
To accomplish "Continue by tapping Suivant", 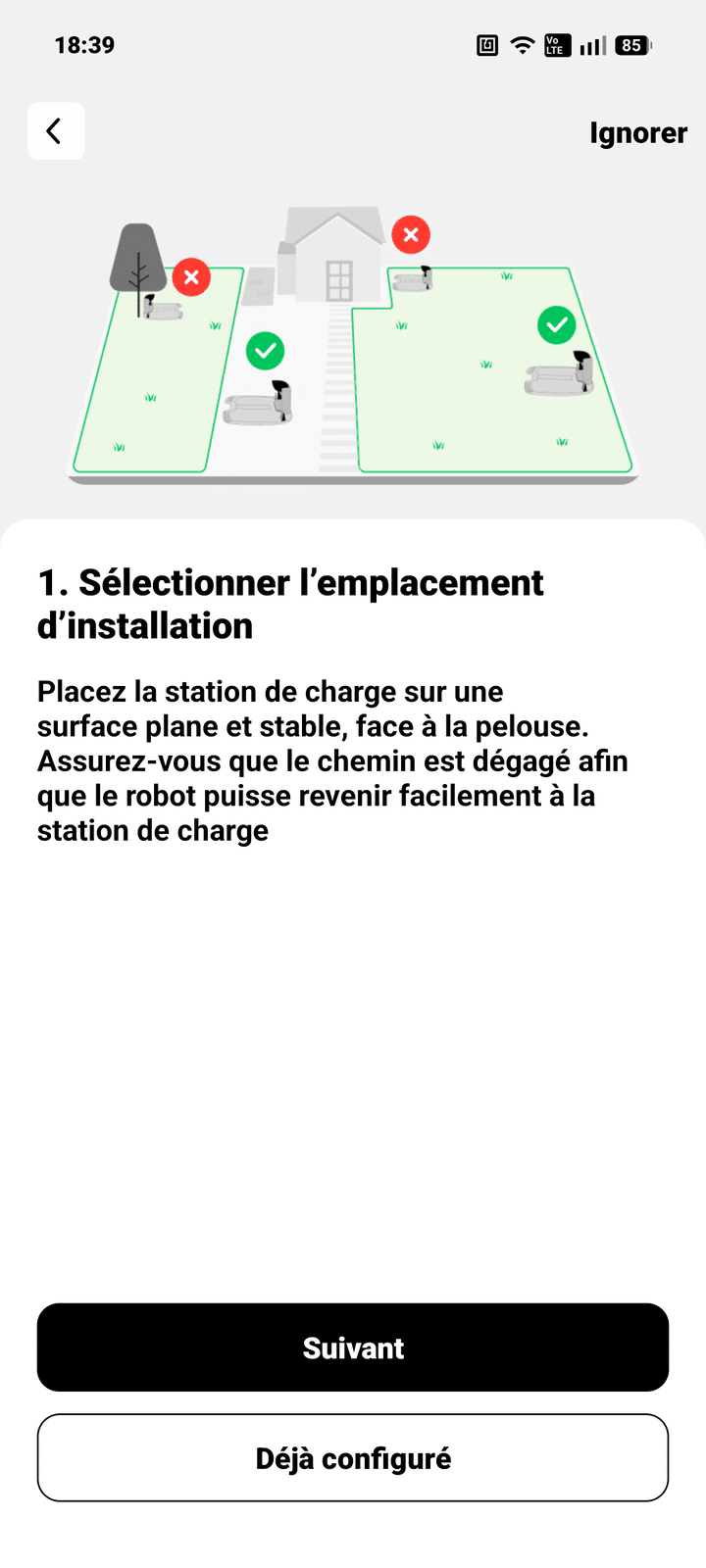I will coord(353,1347).
